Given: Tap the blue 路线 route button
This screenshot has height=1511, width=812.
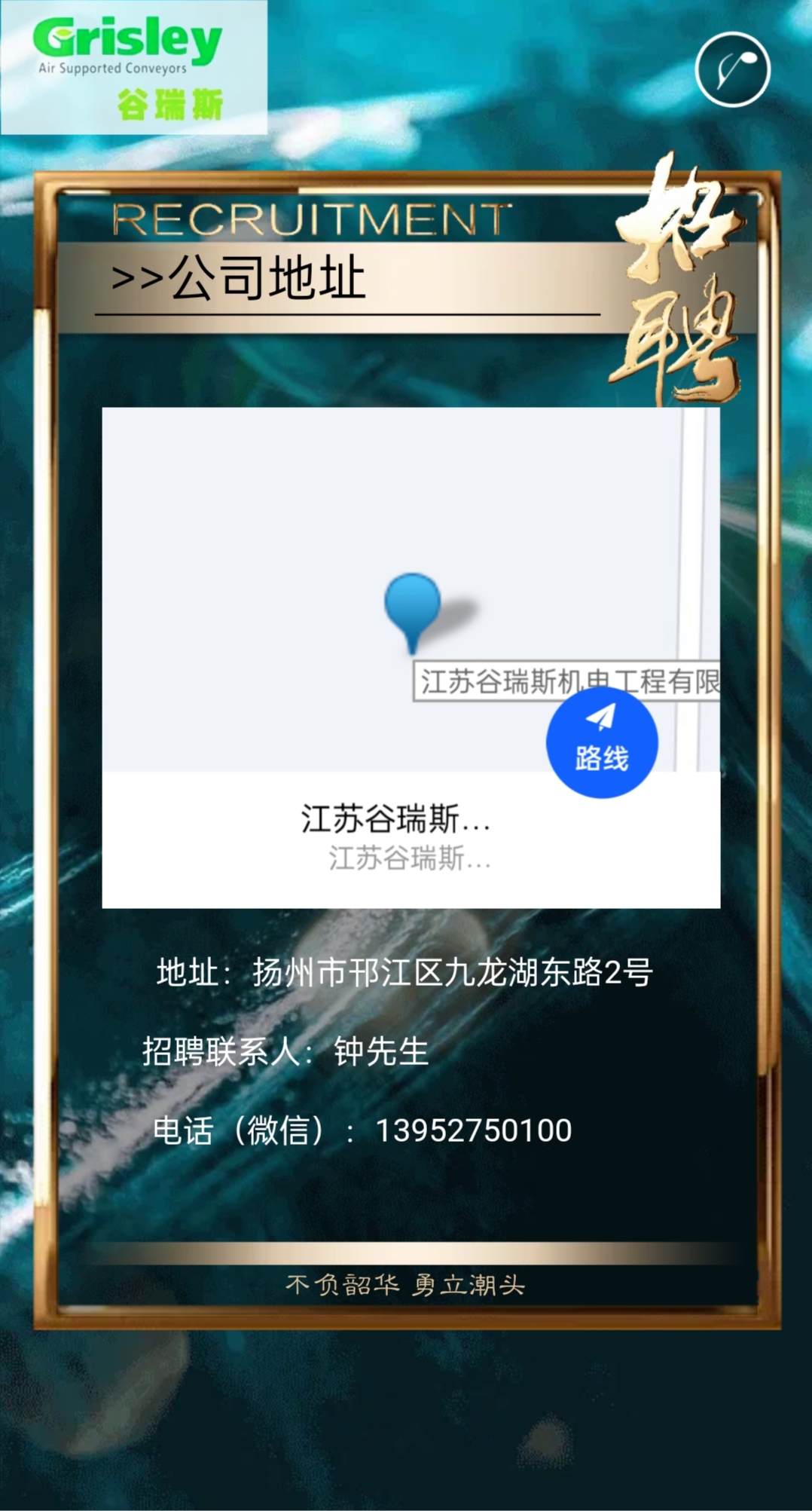Looking at the screenshot, I should point(602,742).
